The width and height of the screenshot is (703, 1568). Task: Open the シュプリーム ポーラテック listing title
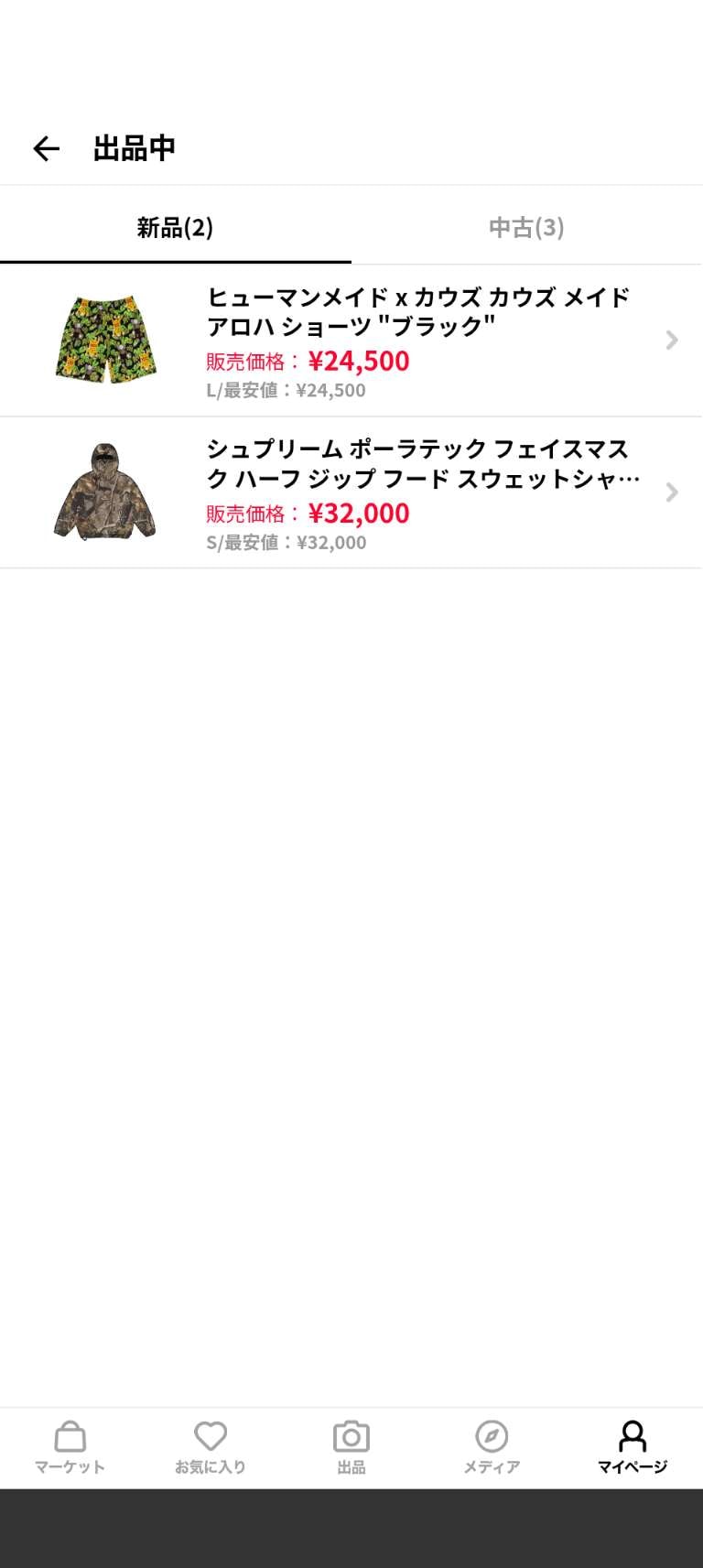(x=421, y=464)
